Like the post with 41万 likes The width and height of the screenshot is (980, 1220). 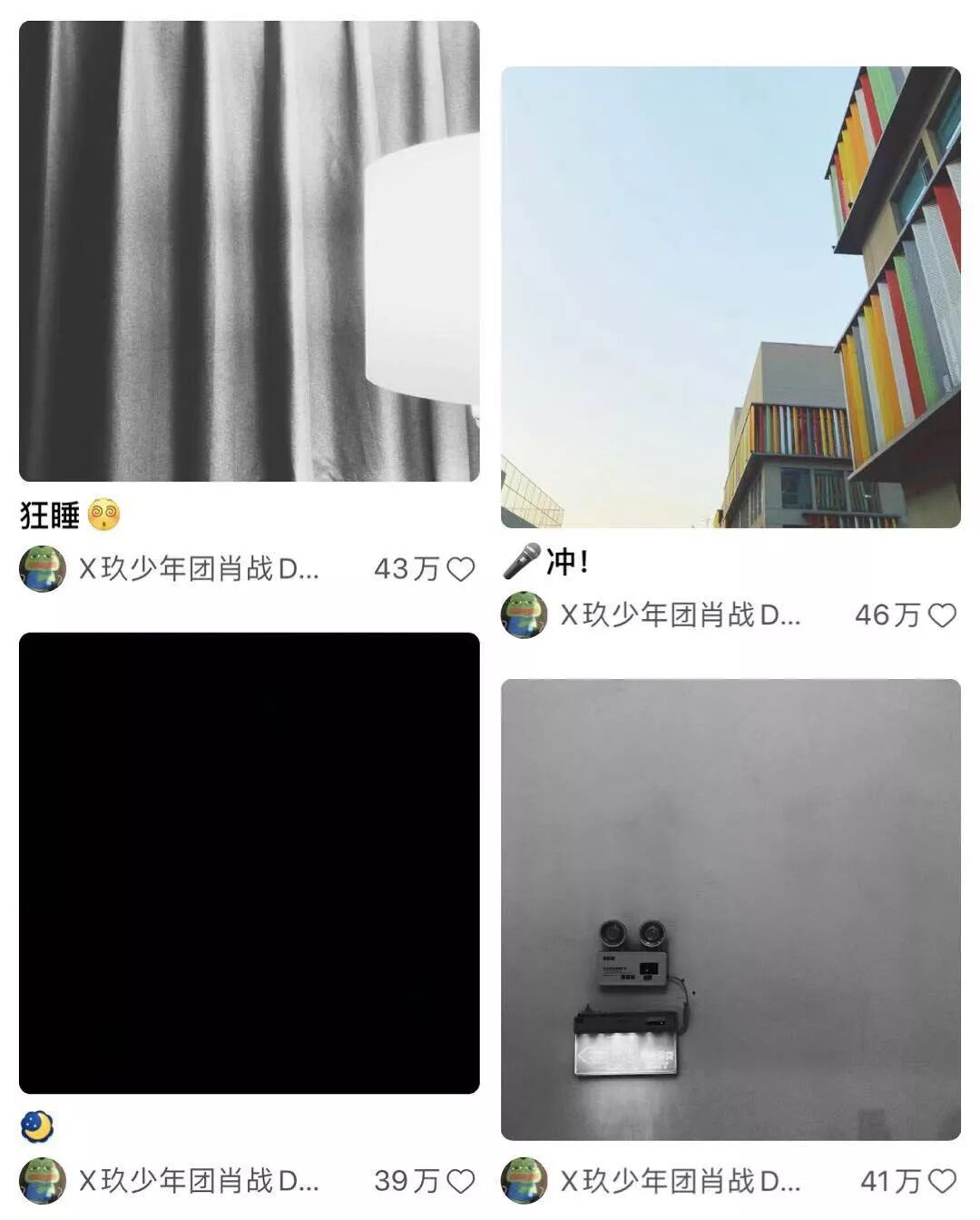943,1181
